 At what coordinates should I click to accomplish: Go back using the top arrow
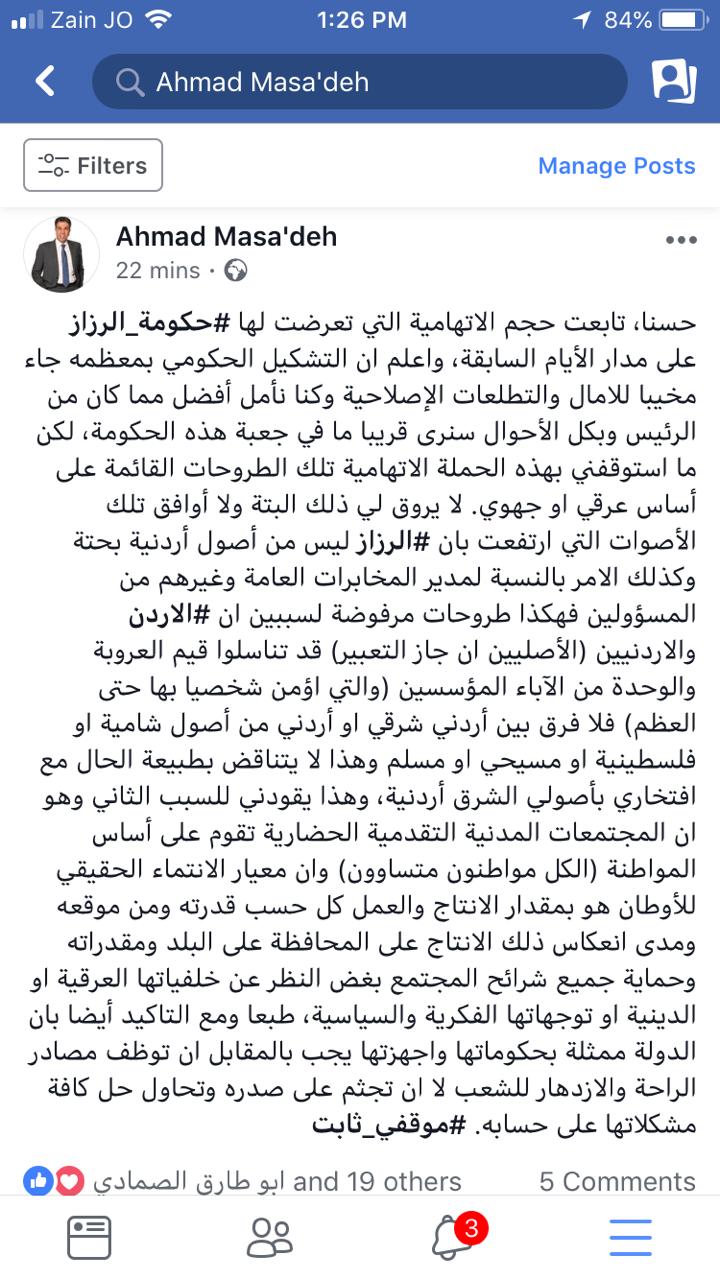[x=45, y=81]
